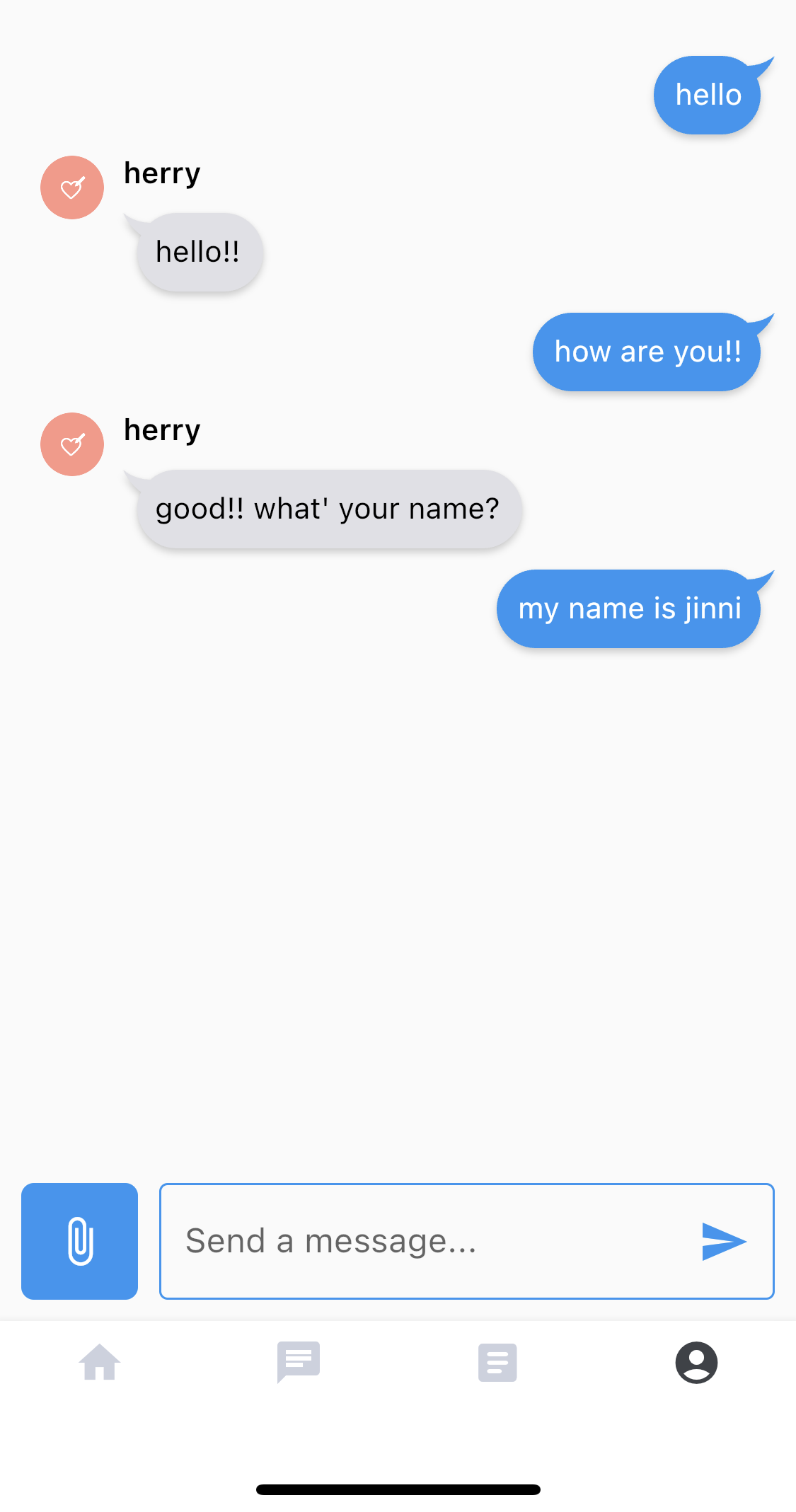Go to the Home tab

point(100,1362)
